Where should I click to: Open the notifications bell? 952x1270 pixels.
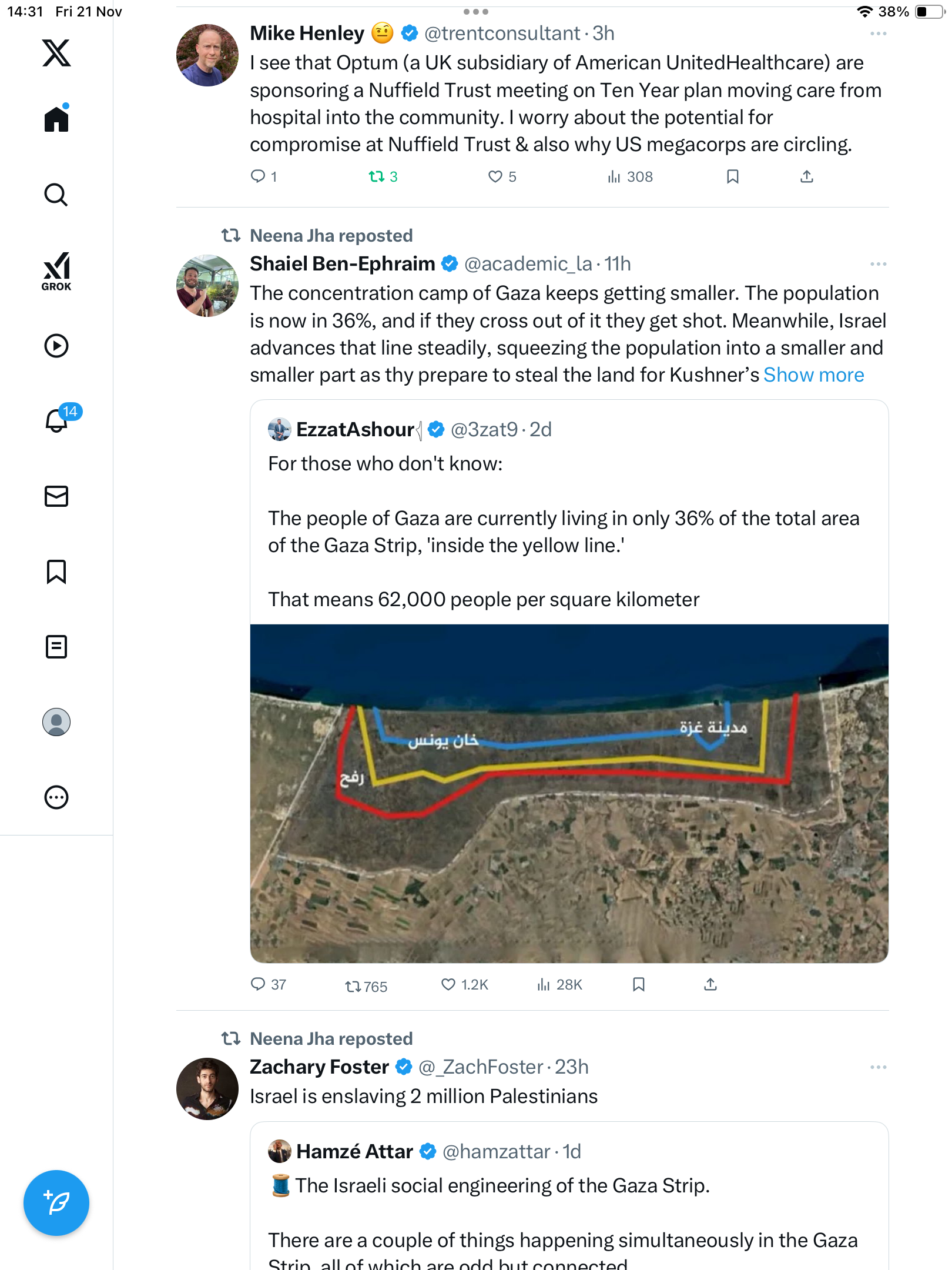[x=56, y=421]
